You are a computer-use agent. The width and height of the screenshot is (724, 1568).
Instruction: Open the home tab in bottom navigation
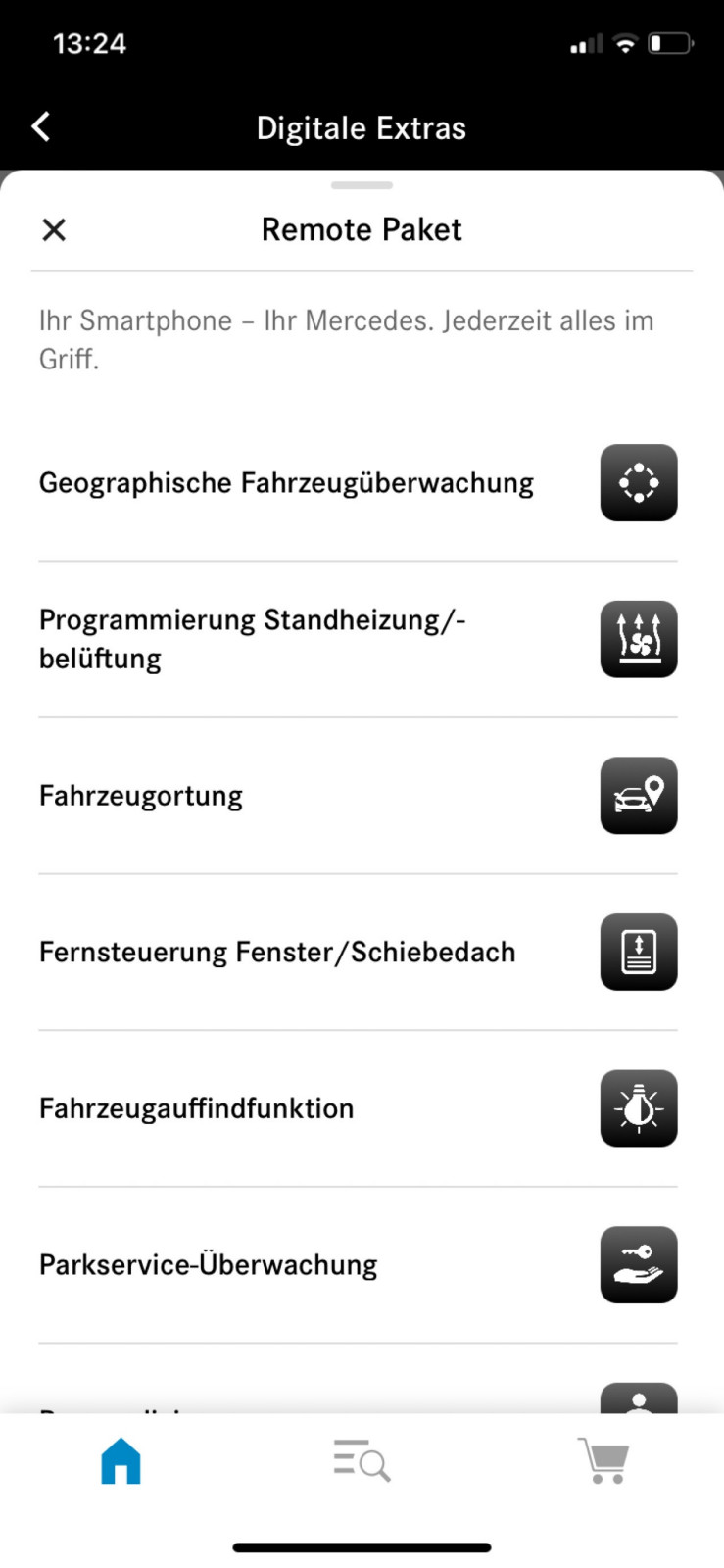120,1460
